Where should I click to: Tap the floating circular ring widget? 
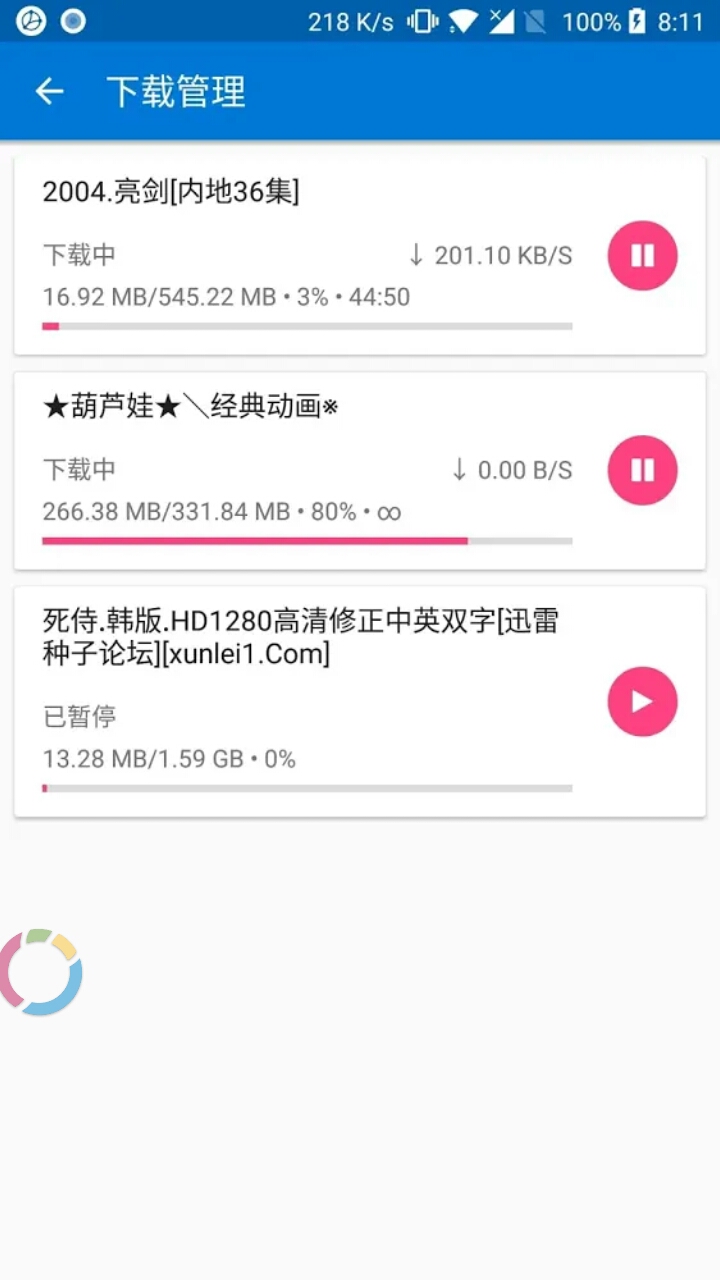click(40, 972)
